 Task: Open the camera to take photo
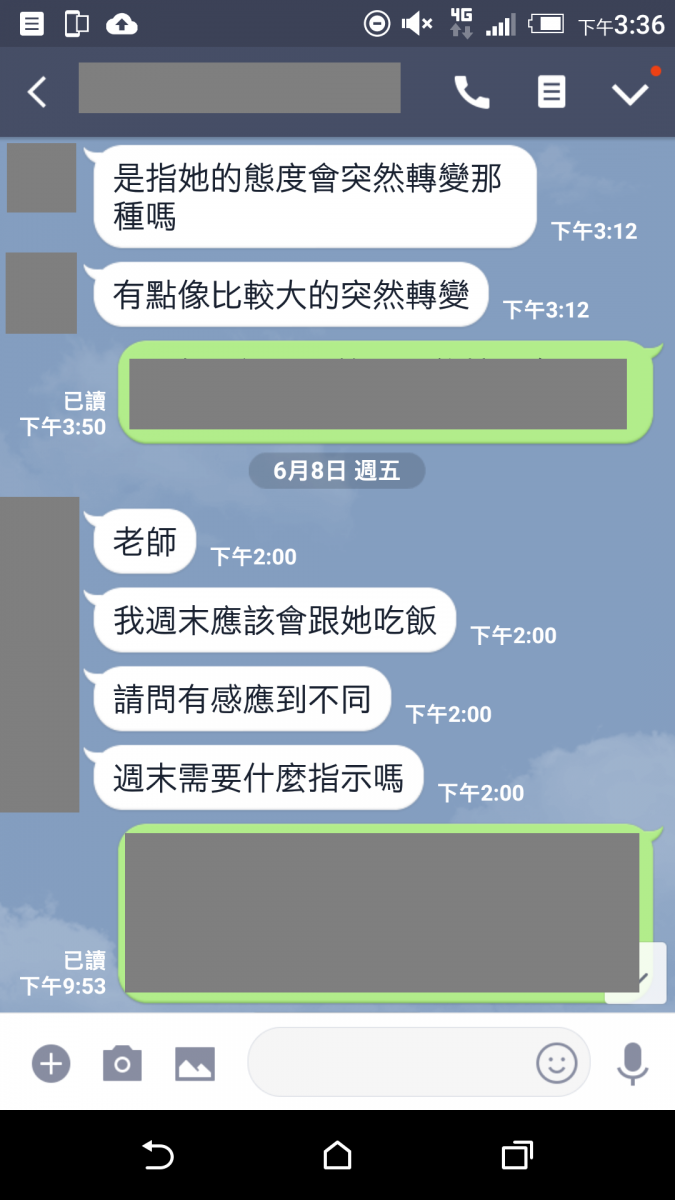point(122,1063)
